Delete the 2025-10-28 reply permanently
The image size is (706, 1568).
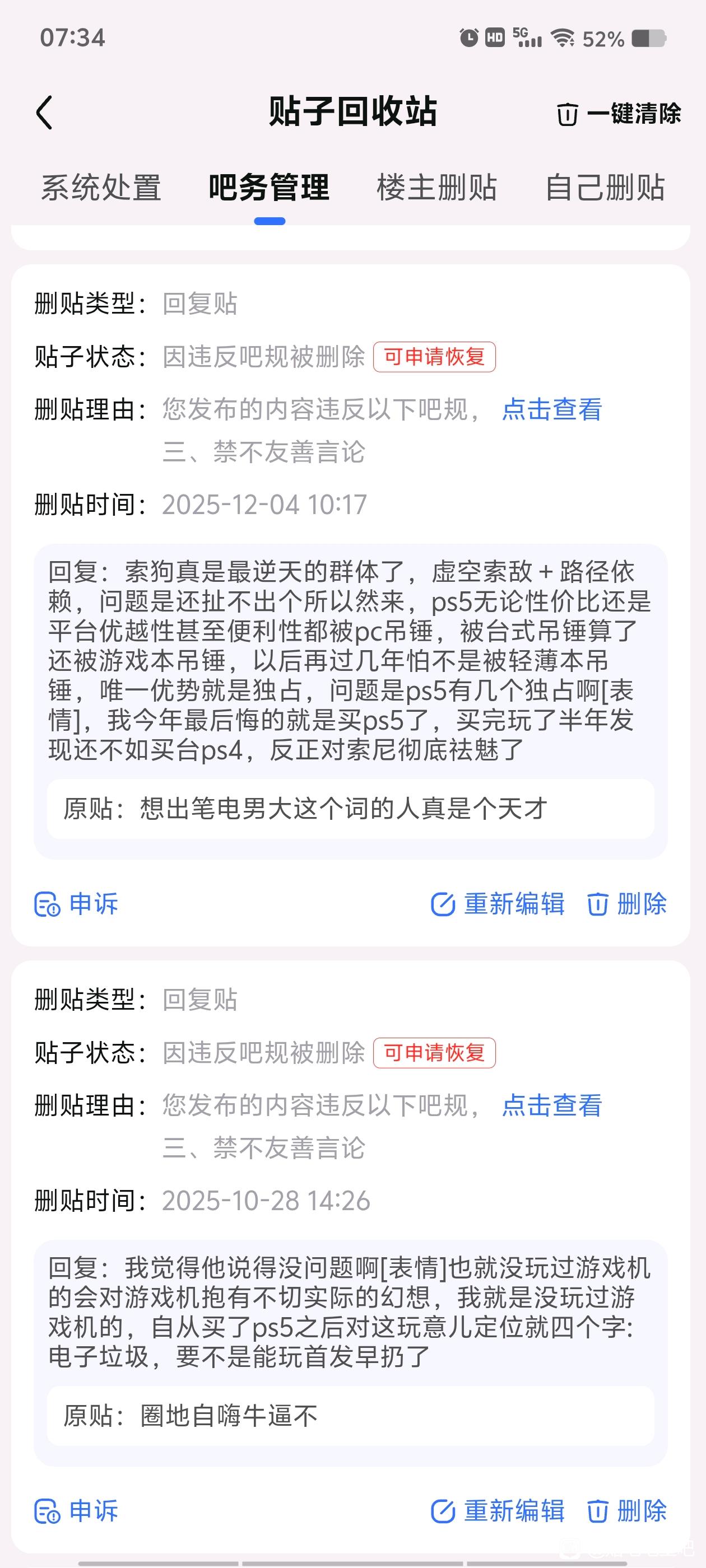(627, 1511)
